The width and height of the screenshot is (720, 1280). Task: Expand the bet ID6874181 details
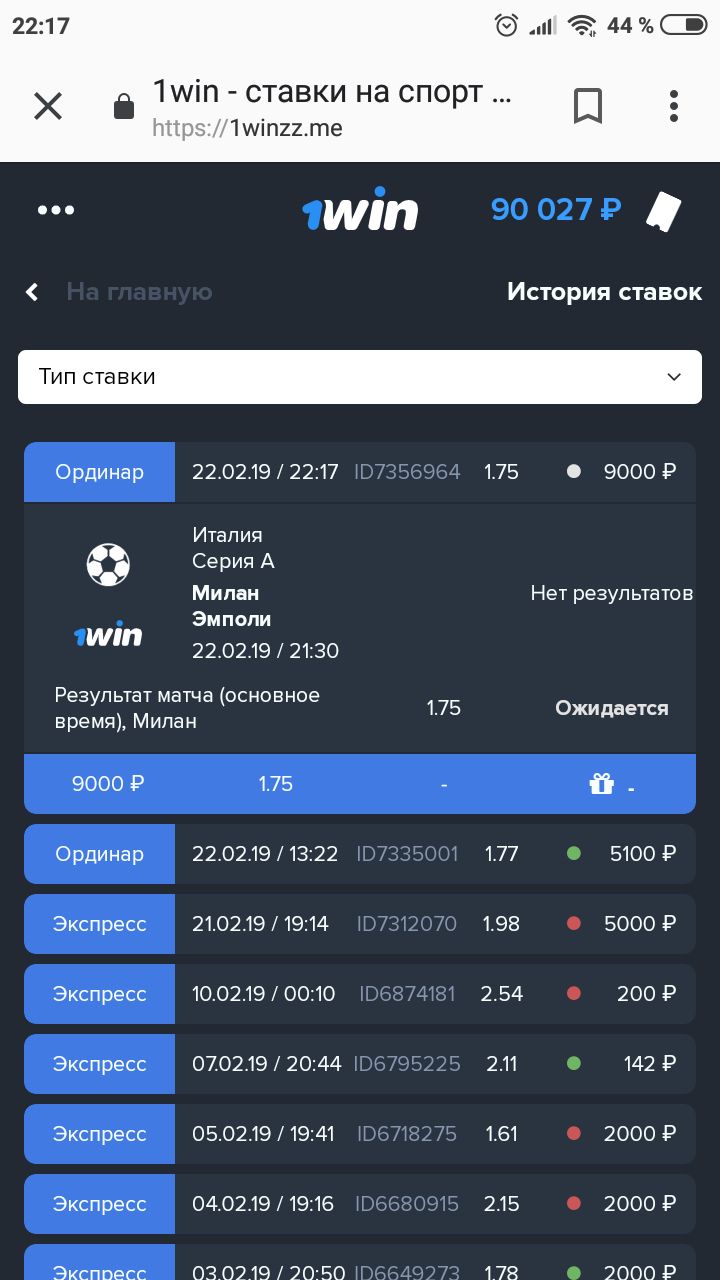[x=360, y=994]
